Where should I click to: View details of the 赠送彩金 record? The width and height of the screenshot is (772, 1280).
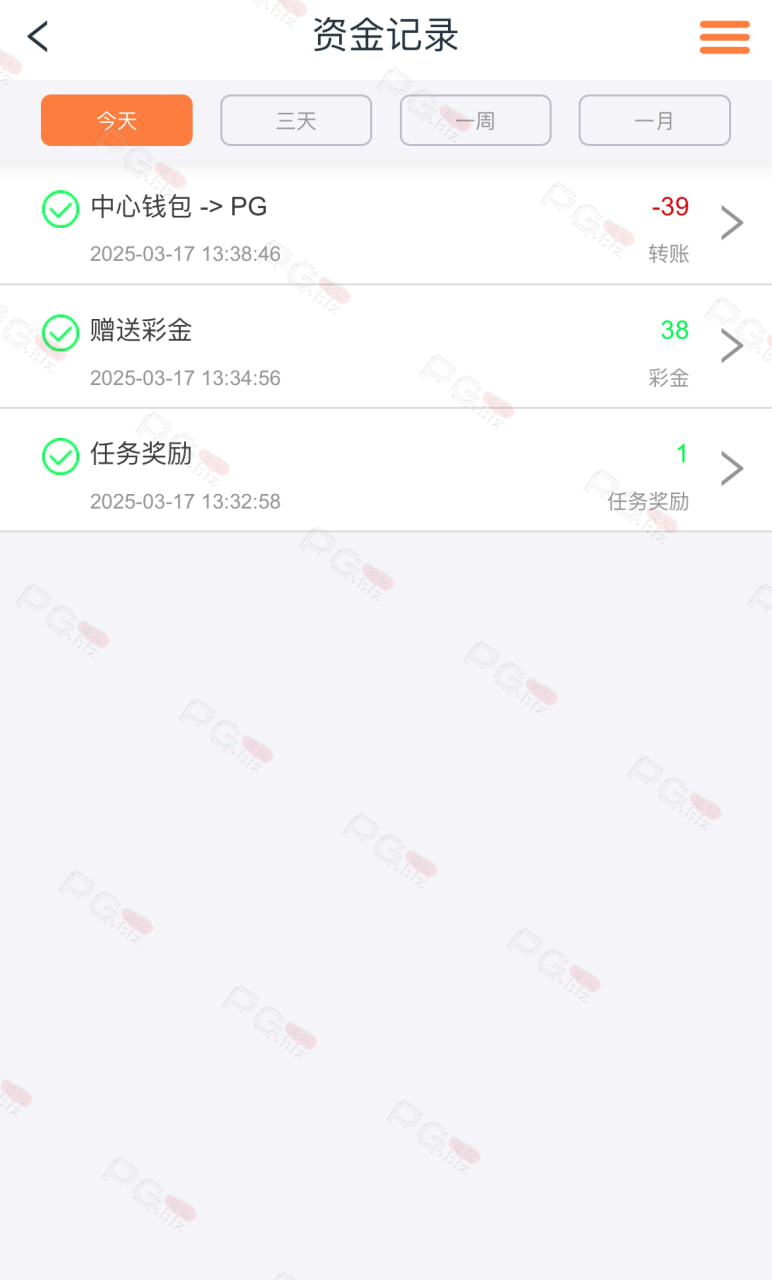pos(386,347)
